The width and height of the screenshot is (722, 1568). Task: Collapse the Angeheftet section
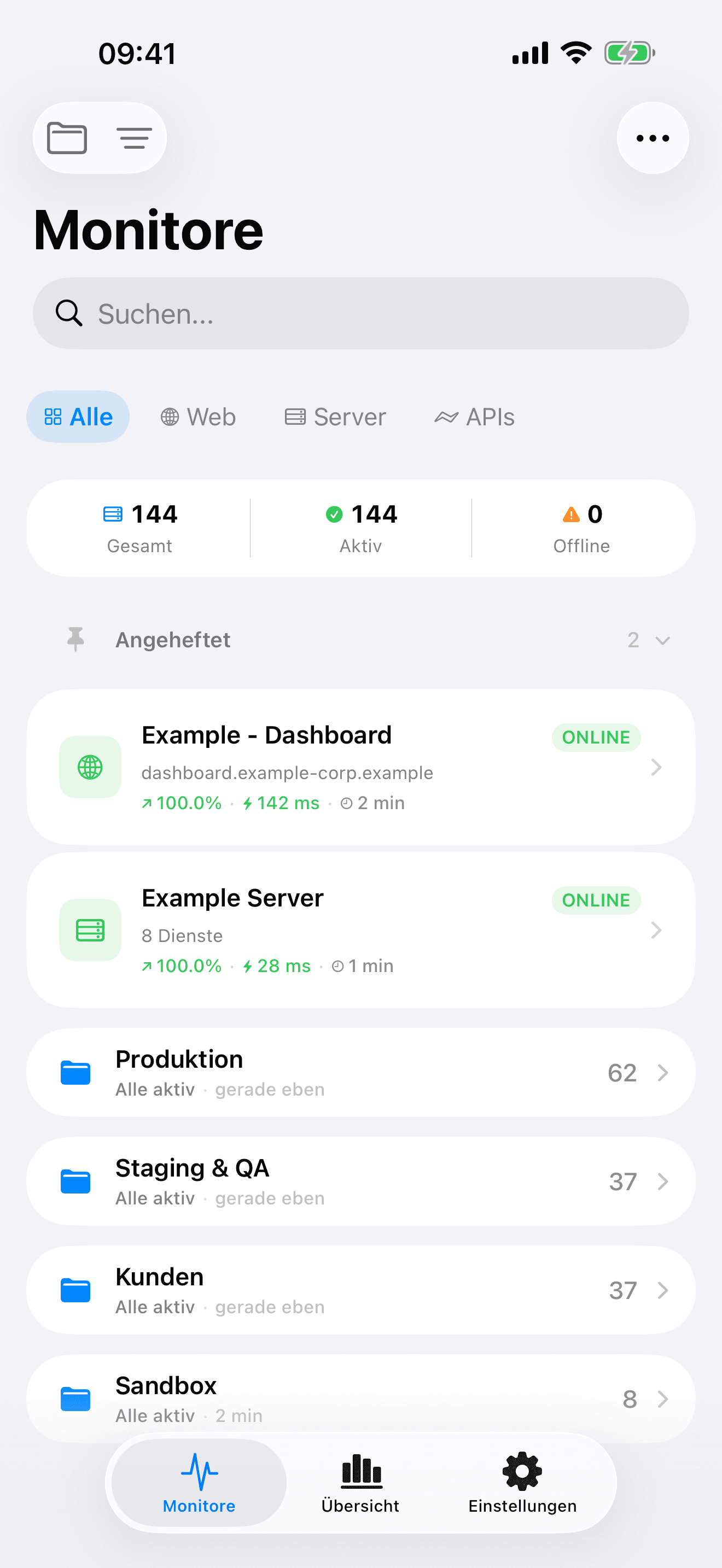pyautogui.click(x=661, y=640)
